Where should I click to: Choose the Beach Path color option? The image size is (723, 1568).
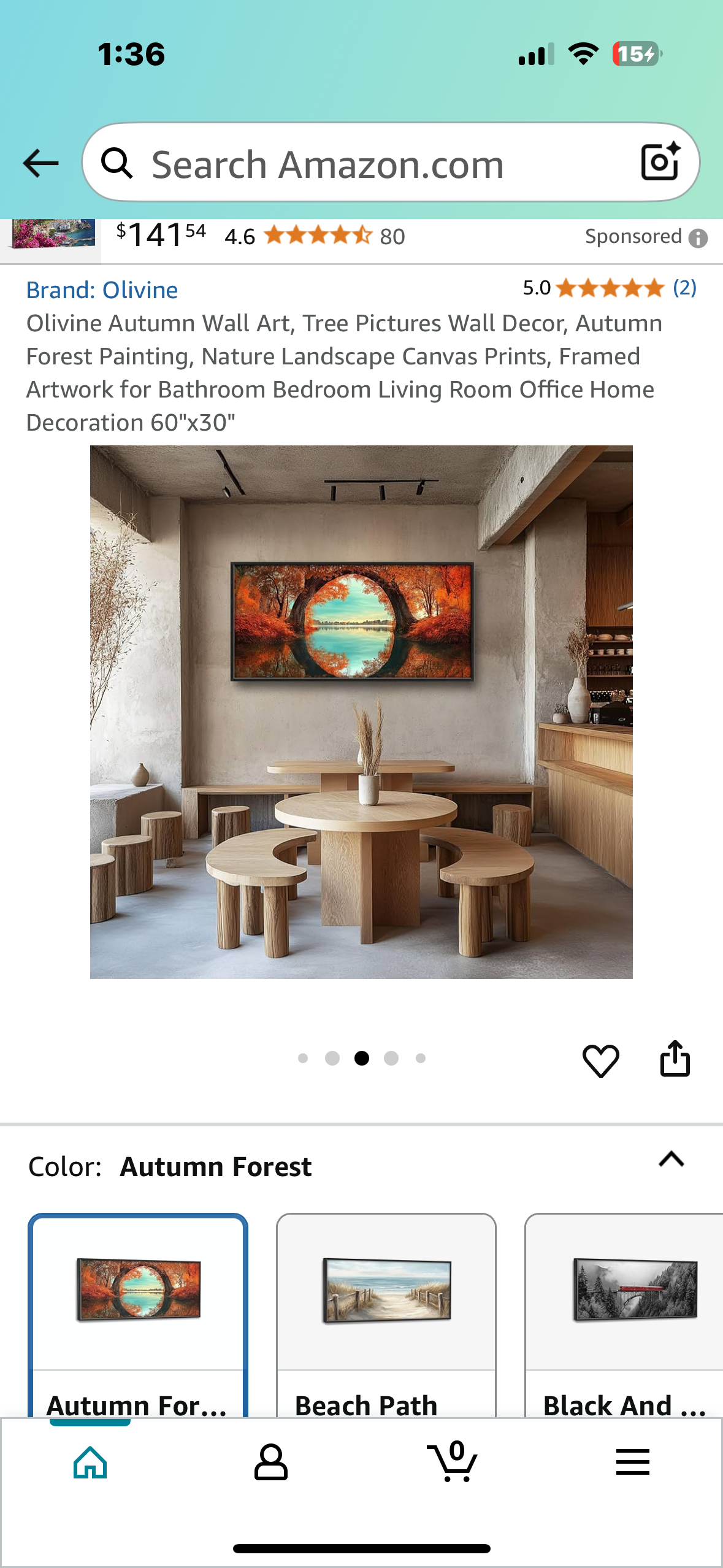386,1313
